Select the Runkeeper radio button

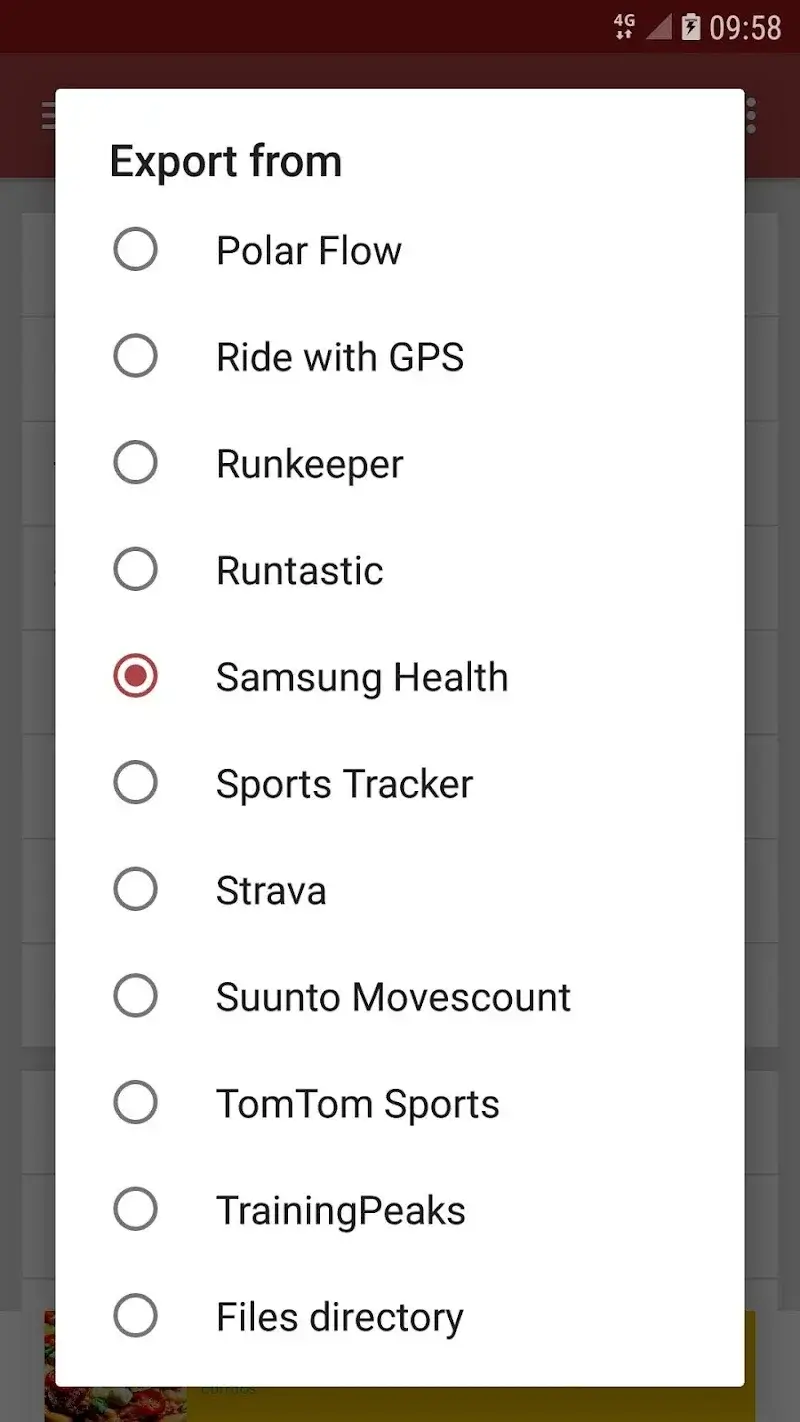click(136, 464)
